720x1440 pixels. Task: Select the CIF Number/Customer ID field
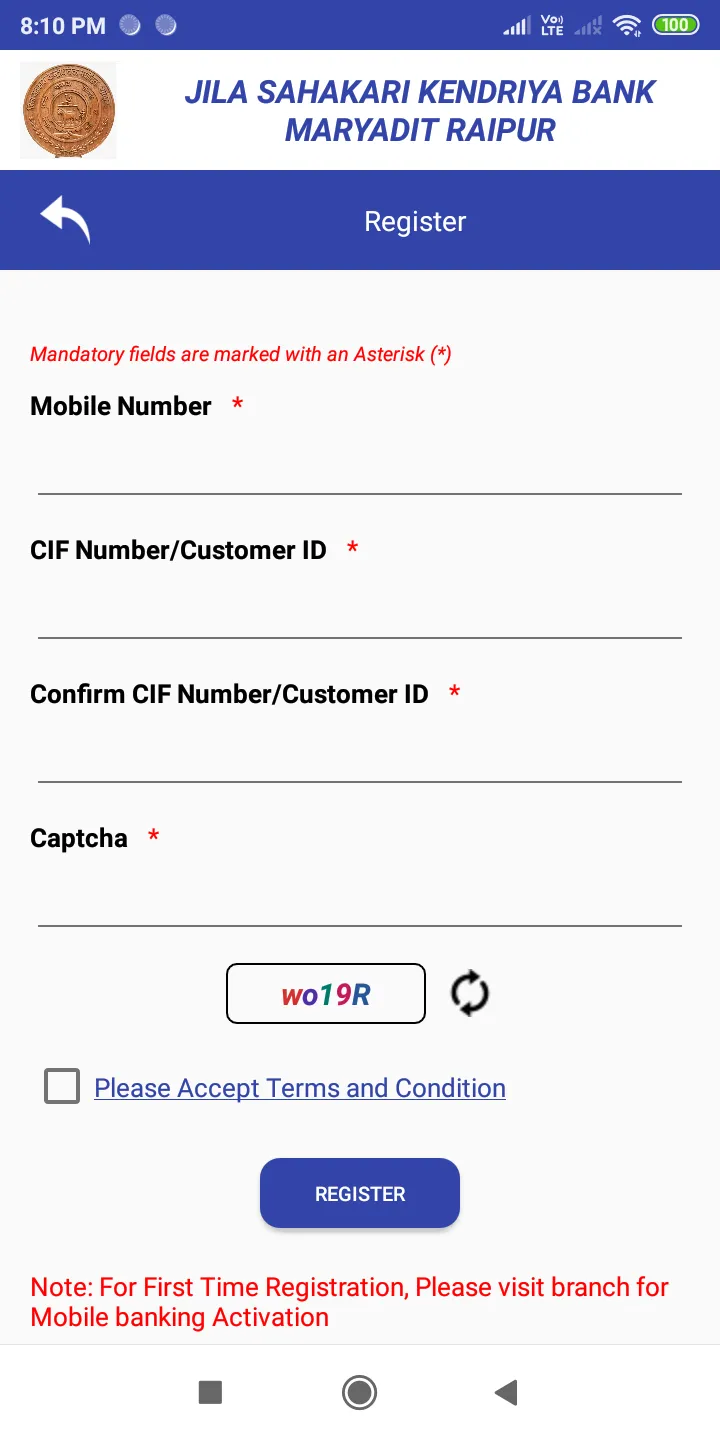(360, 609)
